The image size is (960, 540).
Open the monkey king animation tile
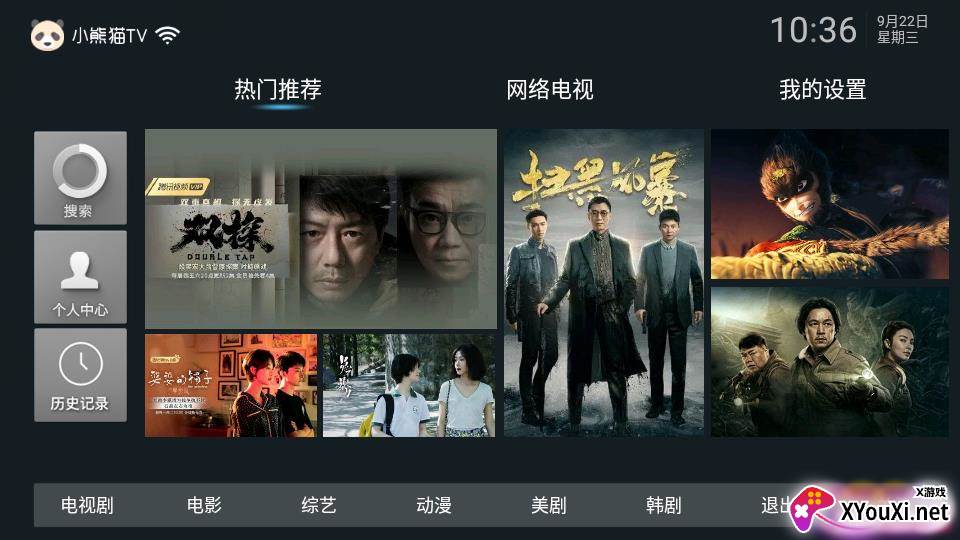coord(829,204)
